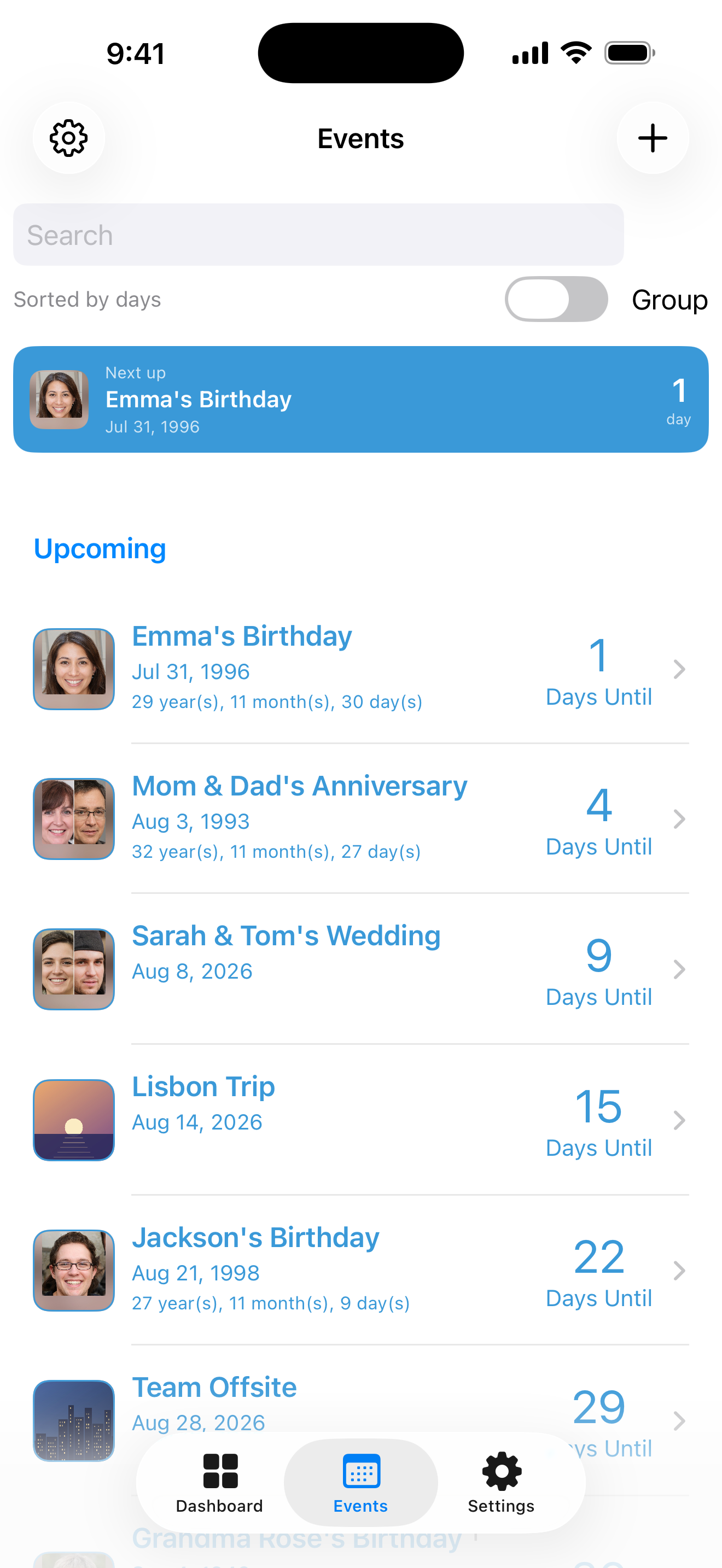Open the Next up Emma's Birthday banner
This screenshot has width=722, height=1568.
[361, 399]
